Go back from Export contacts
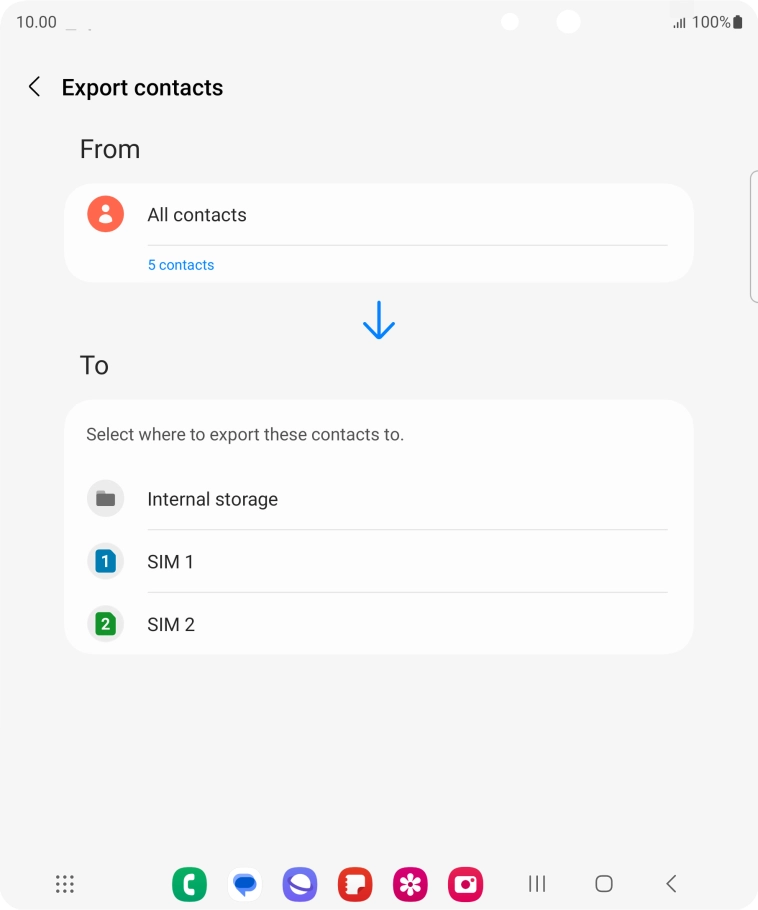Viewport: 758px width, 910px height. click(35, 87)
